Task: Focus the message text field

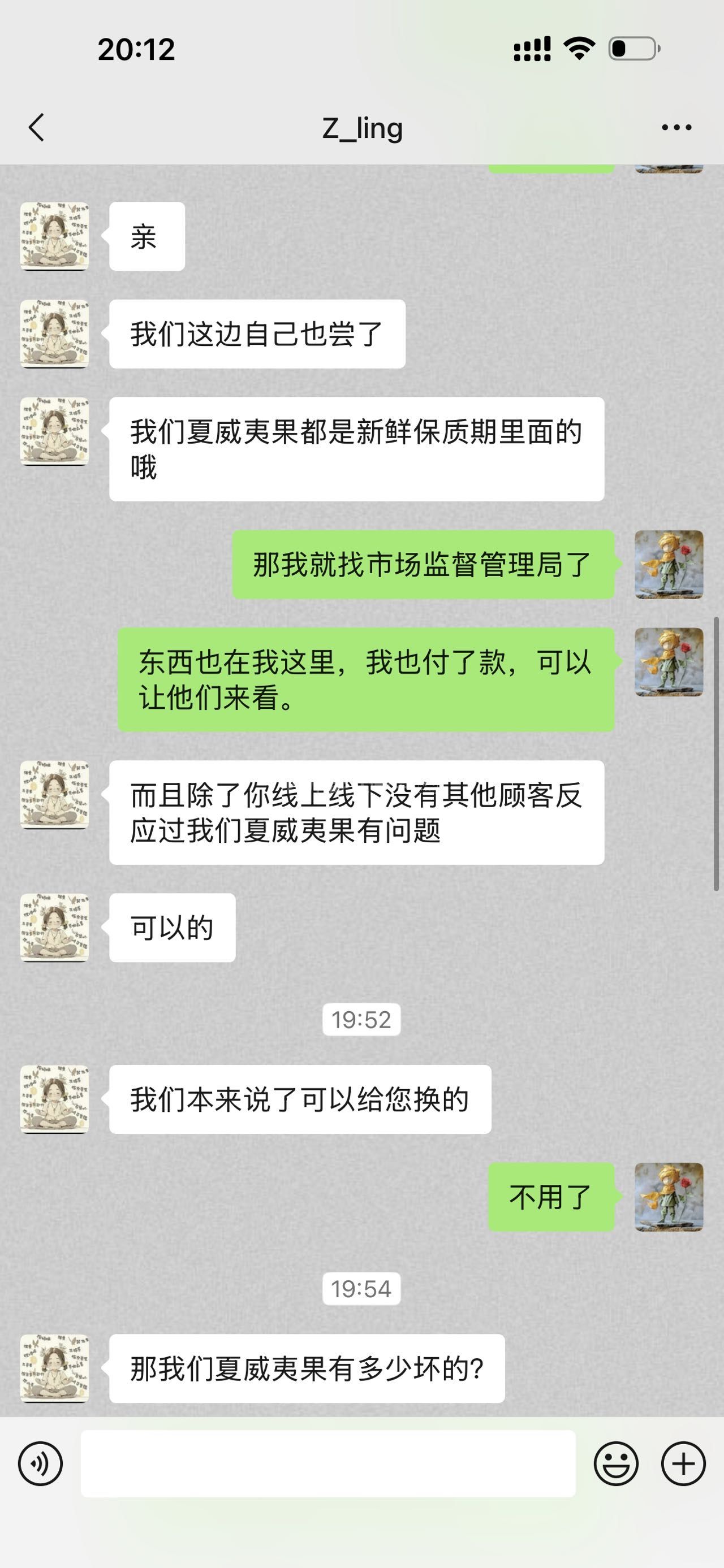Action: point(327,1463)
